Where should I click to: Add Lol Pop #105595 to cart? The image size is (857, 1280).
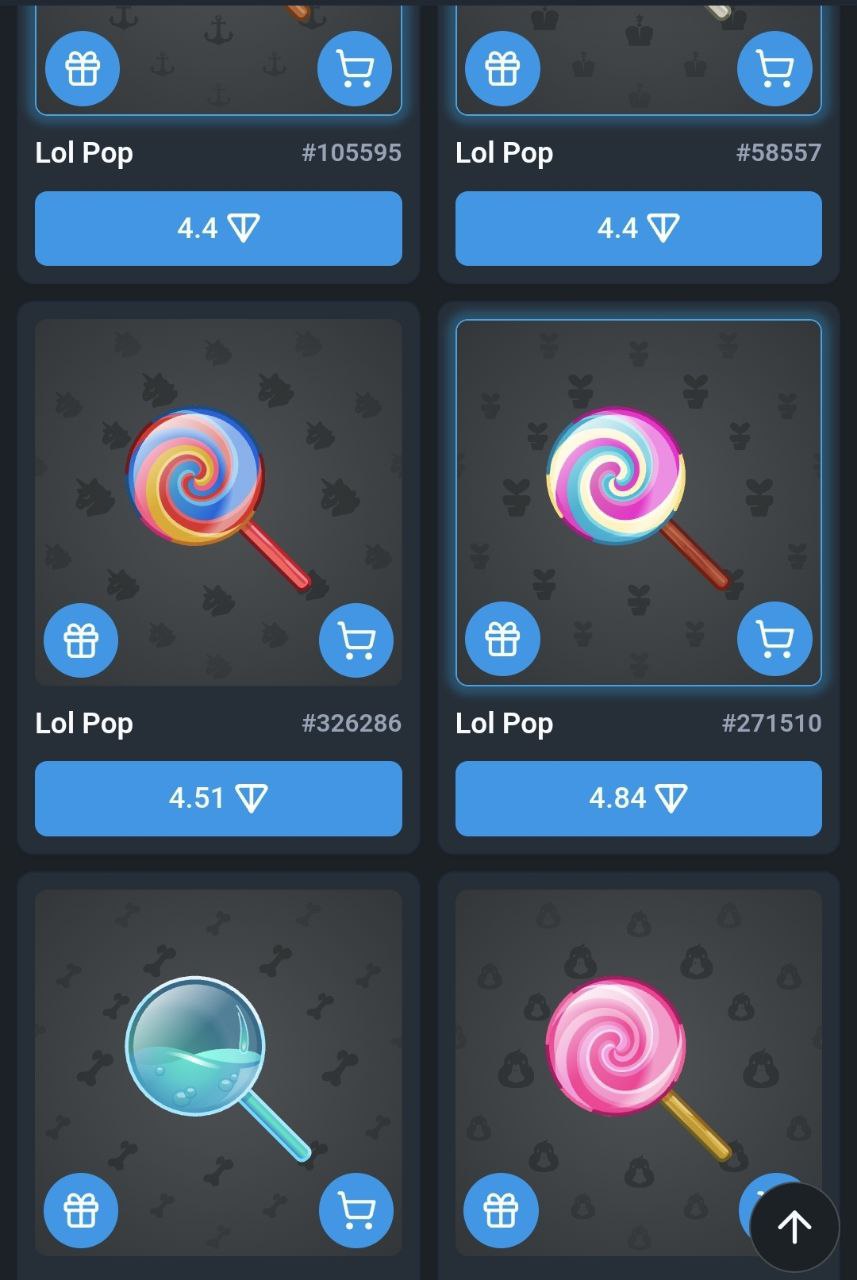click(x=355, y=68)
